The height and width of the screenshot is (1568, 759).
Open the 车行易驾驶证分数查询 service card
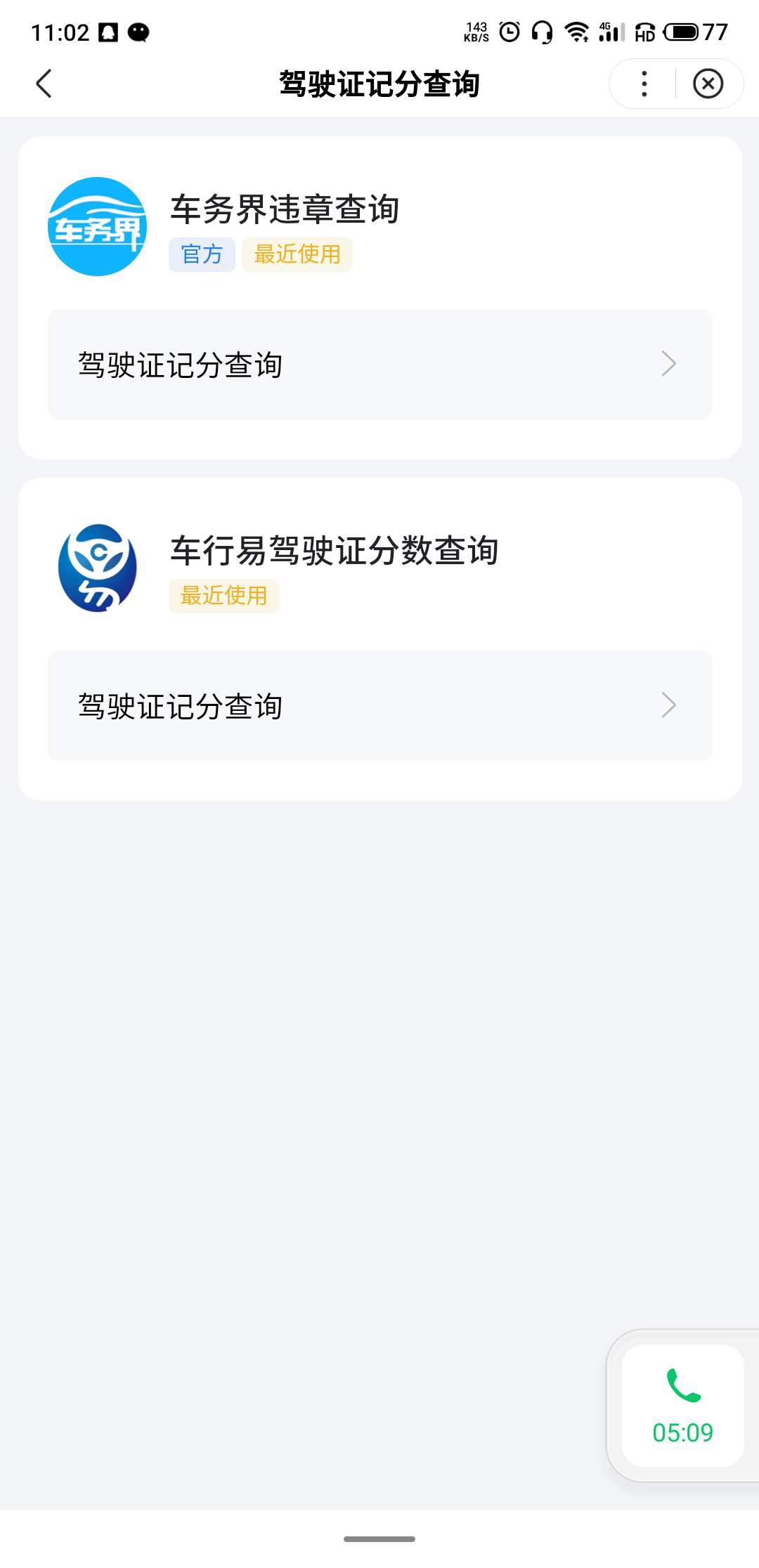click(334, 551)
